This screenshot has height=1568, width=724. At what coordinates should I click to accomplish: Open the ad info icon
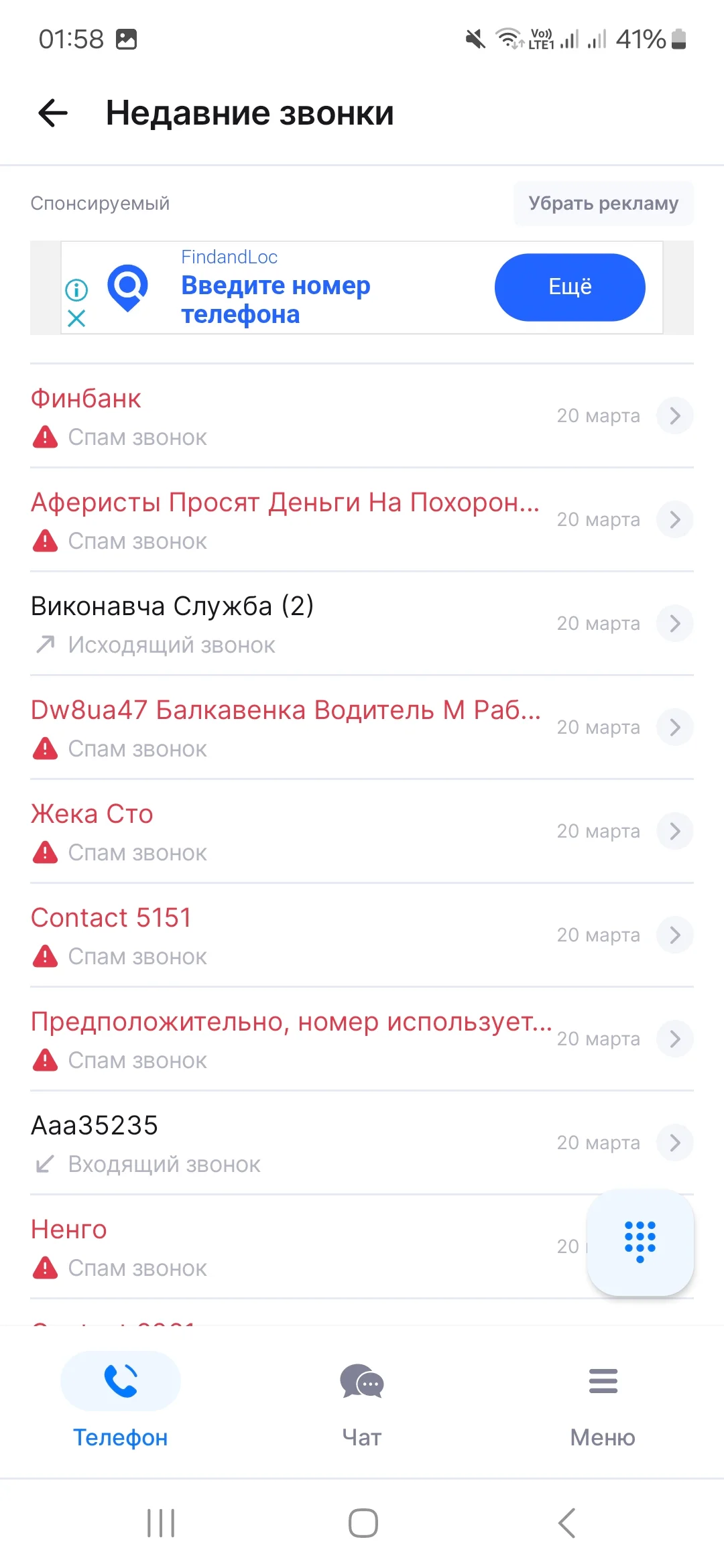76,289
